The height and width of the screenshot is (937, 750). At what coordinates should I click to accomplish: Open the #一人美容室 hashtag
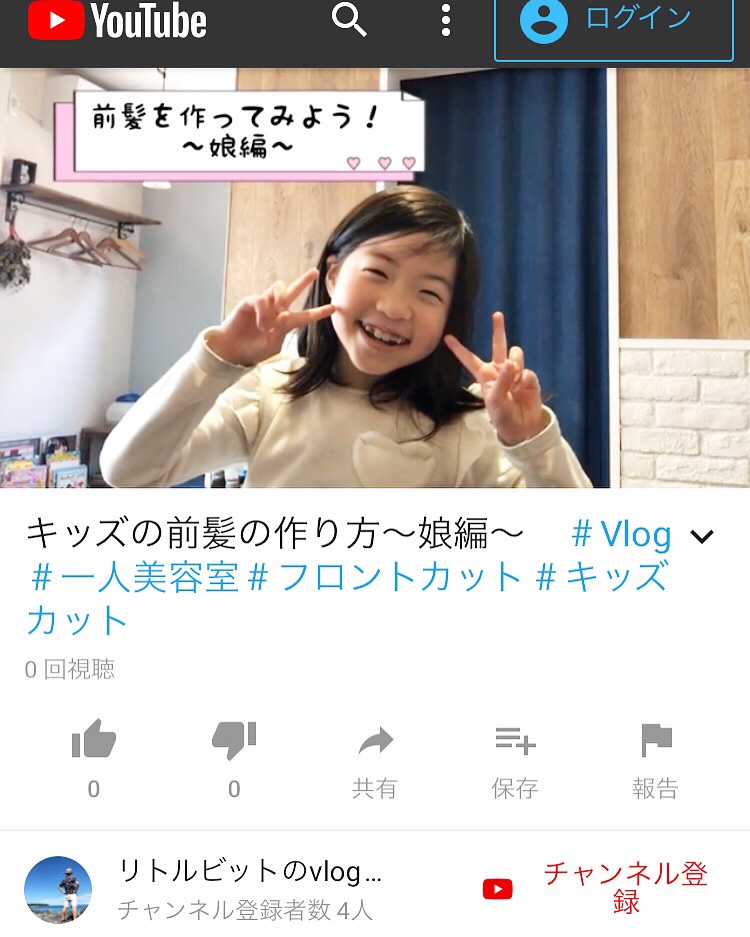135,578
